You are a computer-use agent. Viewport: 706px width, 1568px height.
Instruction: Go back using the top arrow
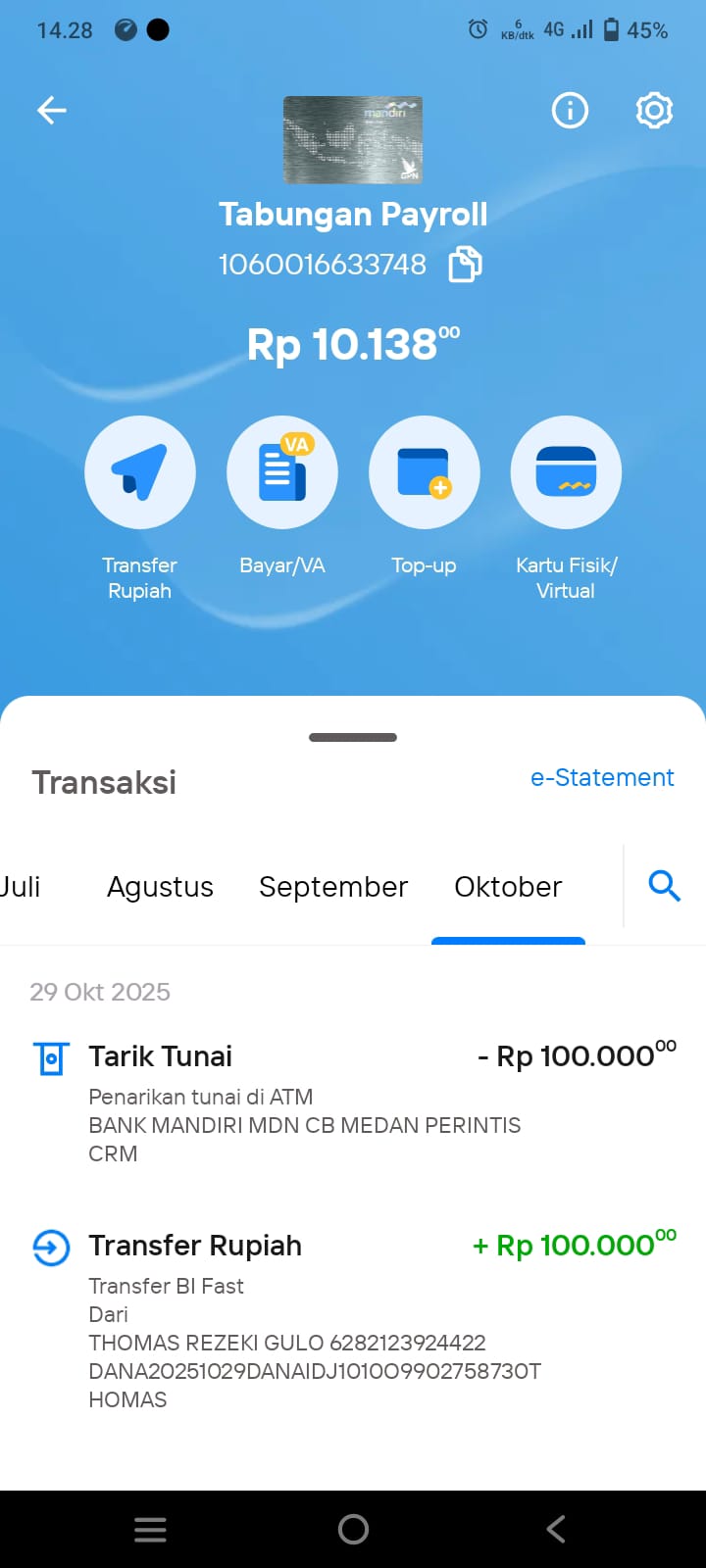point(52,111)
